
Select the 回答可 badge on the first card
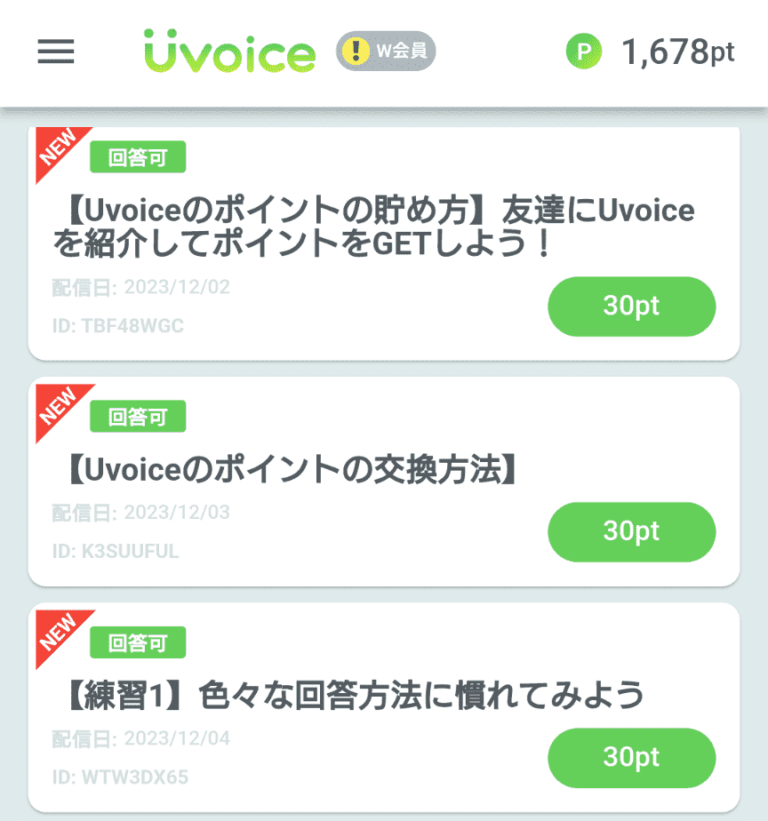click(138, 157)
